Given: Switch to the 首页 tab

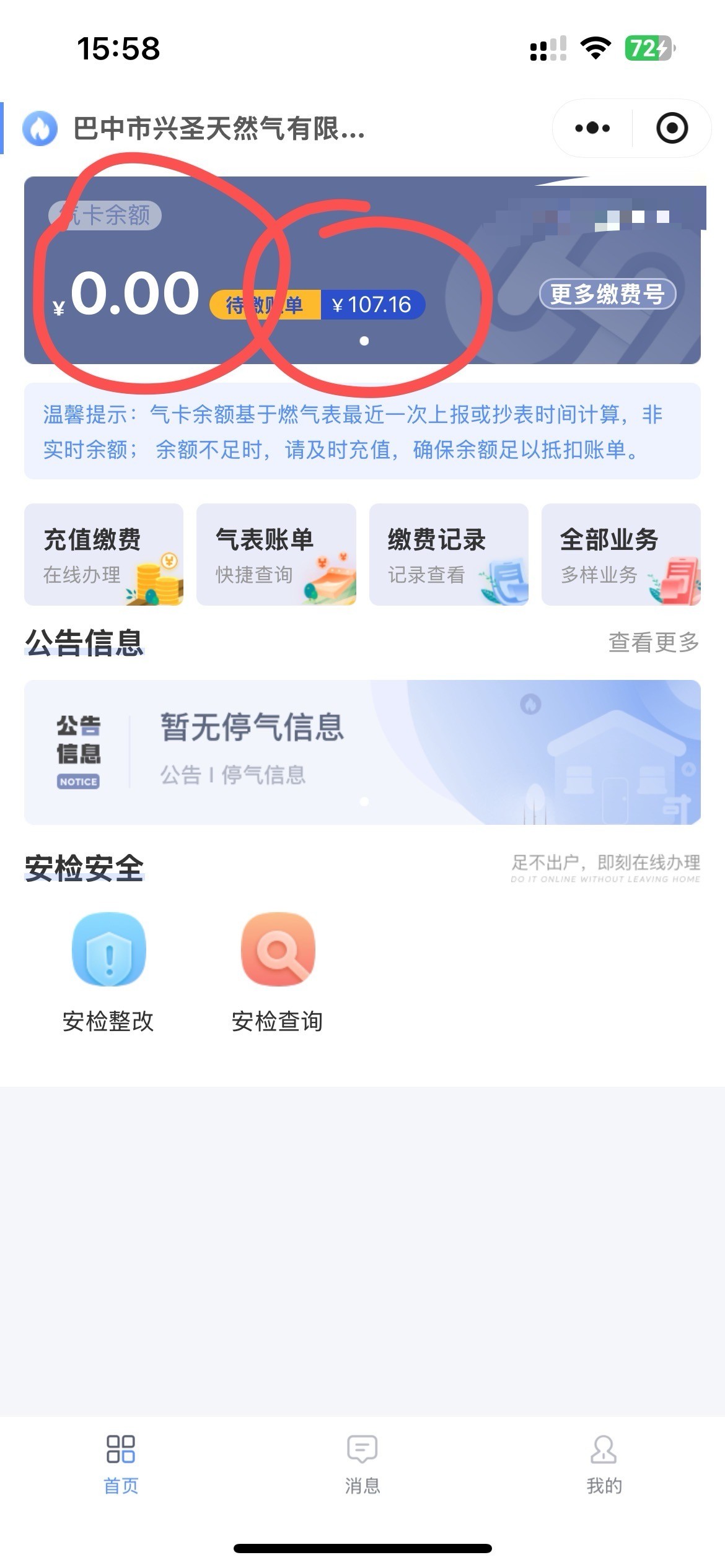Looking at the screenshot, I should [121, 1463].
